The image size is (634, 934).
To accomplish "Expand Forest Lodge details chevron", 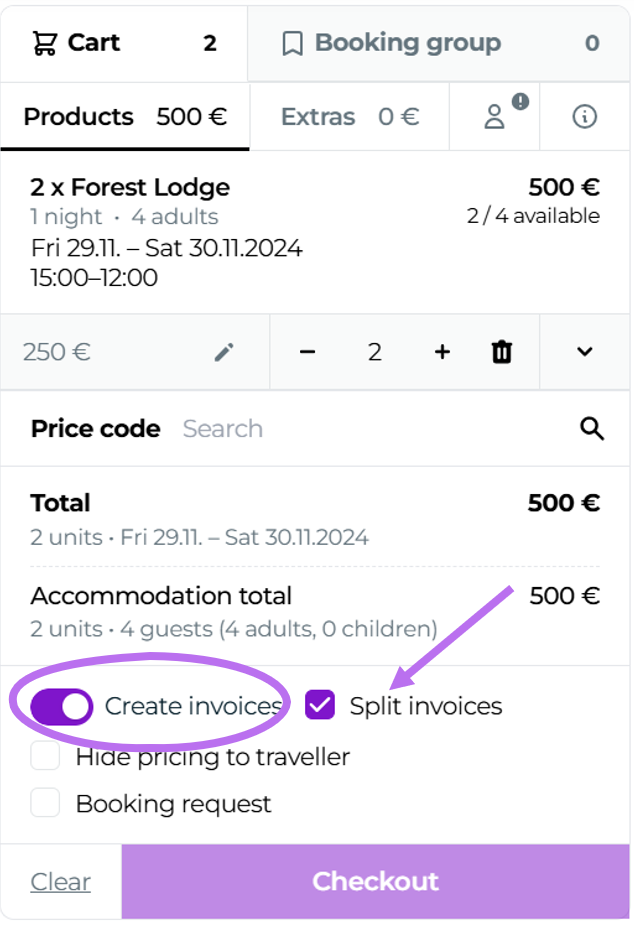I will (585, 352).
